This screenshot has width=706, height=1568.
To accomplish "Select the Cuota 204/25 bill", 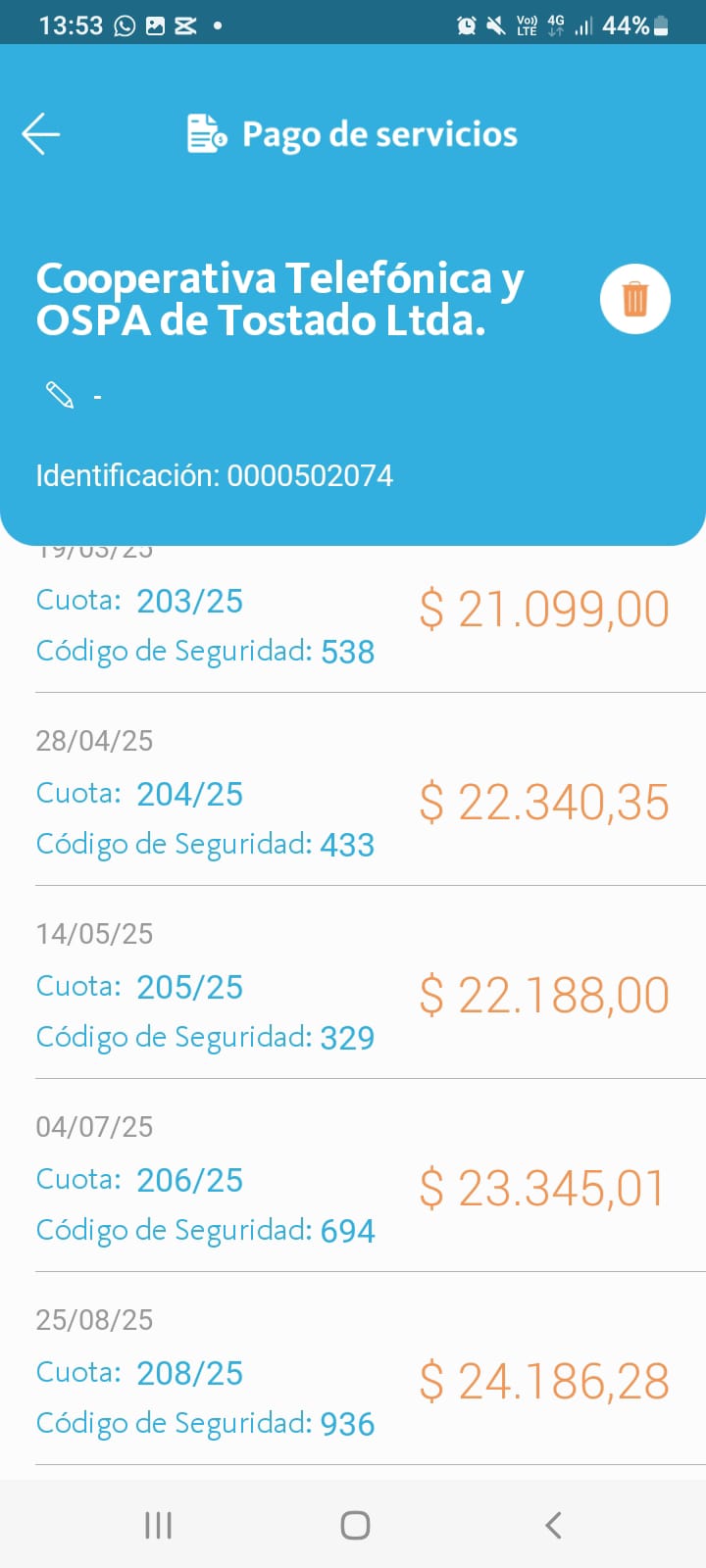I will point(353,794).
